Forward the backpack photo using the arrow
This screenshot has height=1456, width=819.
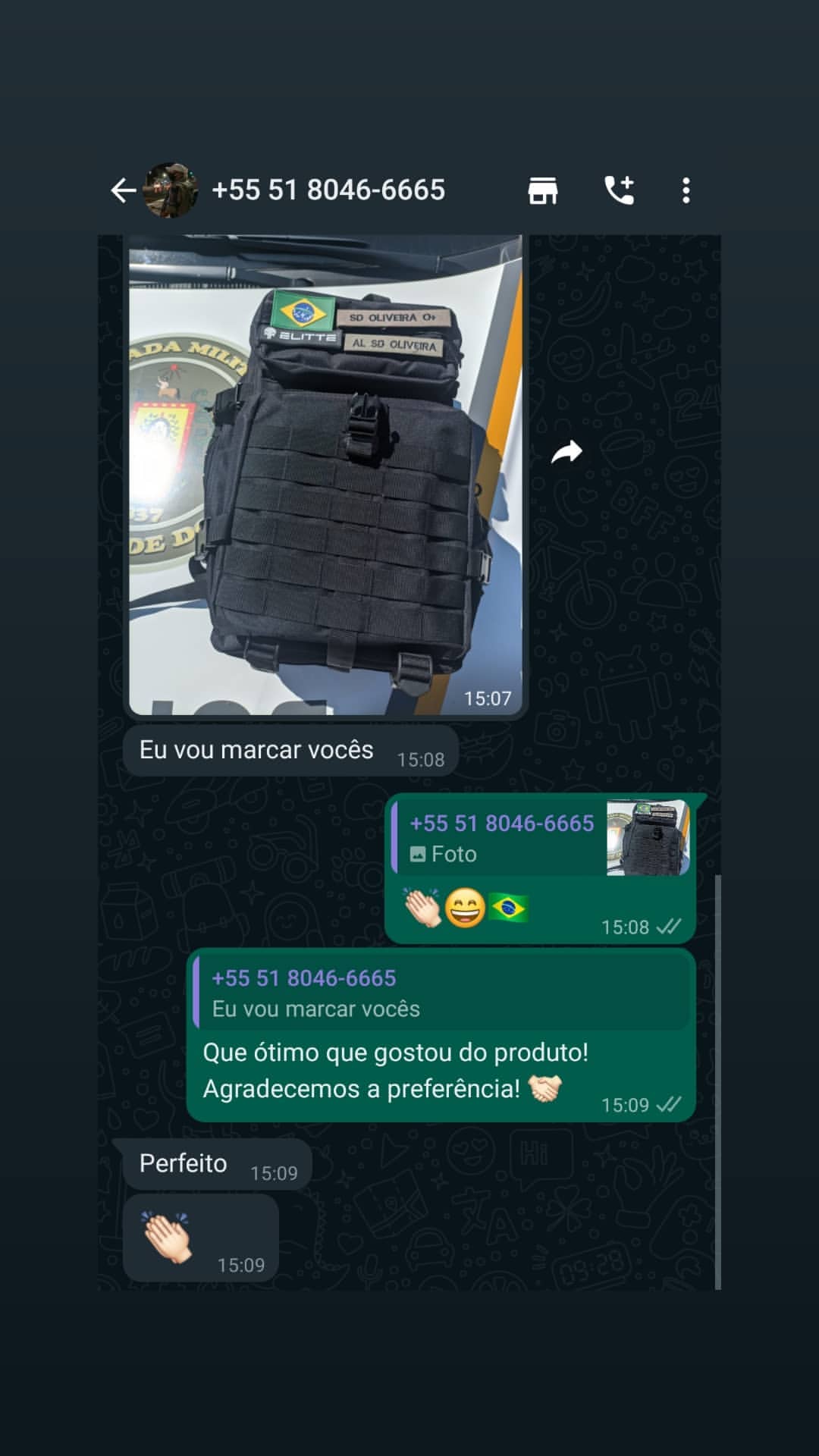(x=566, y=452)
